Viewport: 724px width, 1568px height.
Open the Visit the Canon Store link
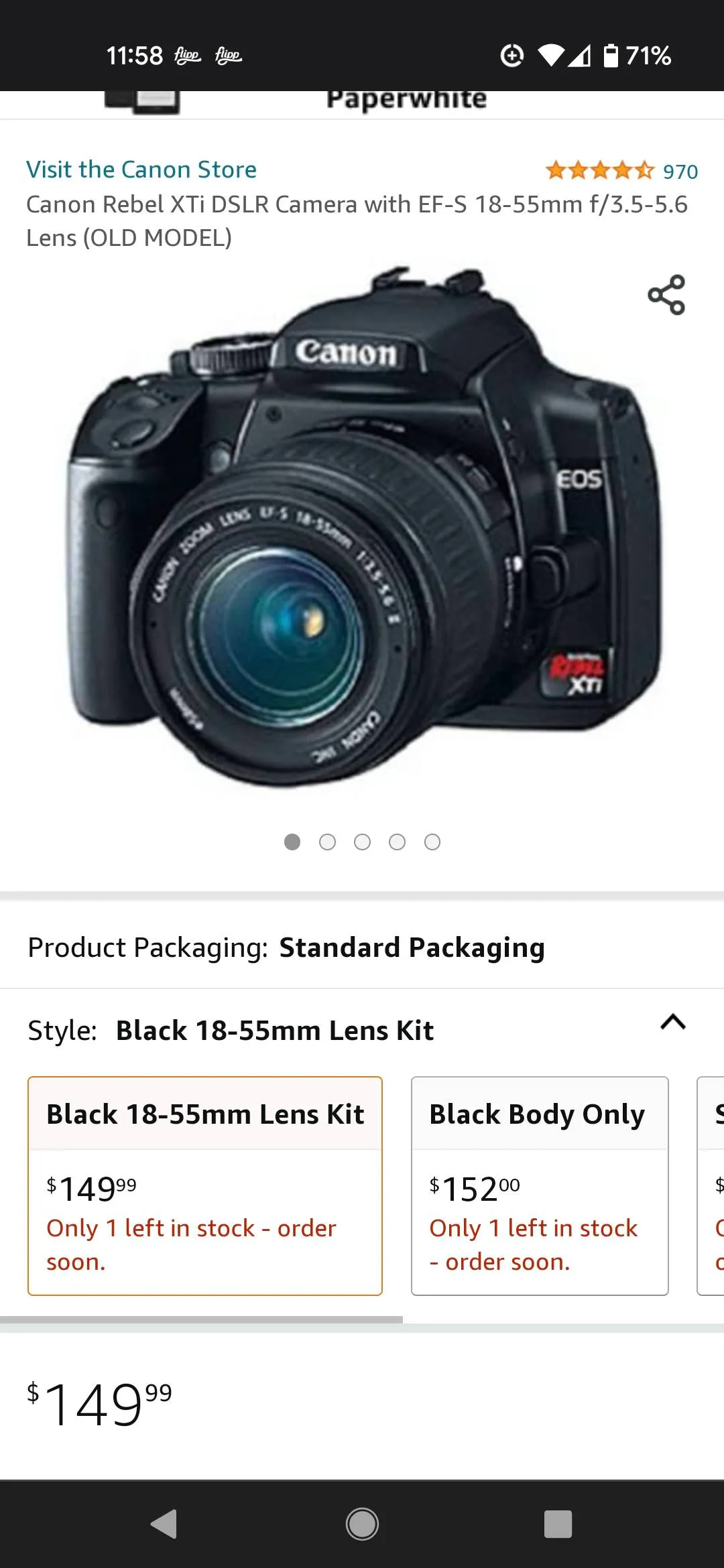point(141,170)
